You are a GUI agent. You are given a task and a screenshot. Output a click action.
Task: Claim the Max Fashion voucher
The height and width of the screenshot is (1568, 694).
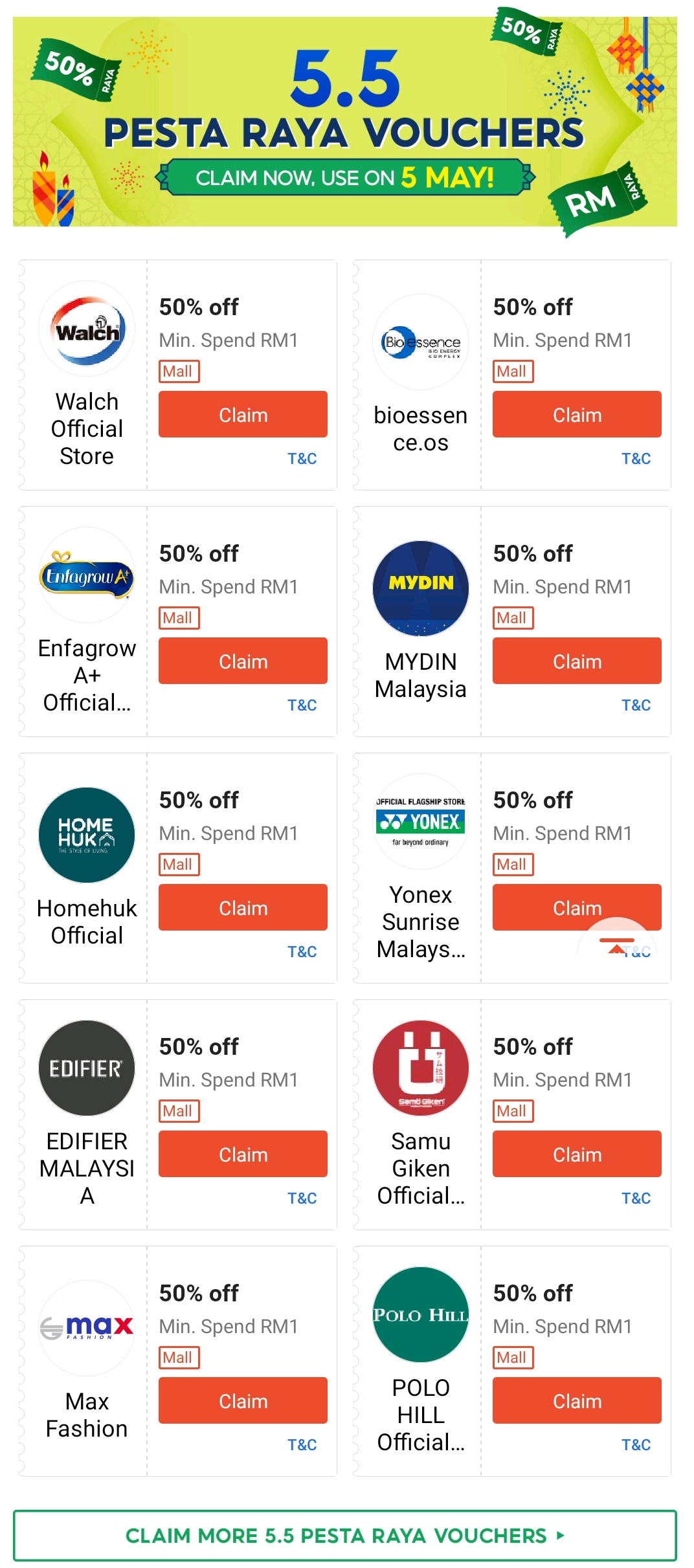coord(243,1400)
